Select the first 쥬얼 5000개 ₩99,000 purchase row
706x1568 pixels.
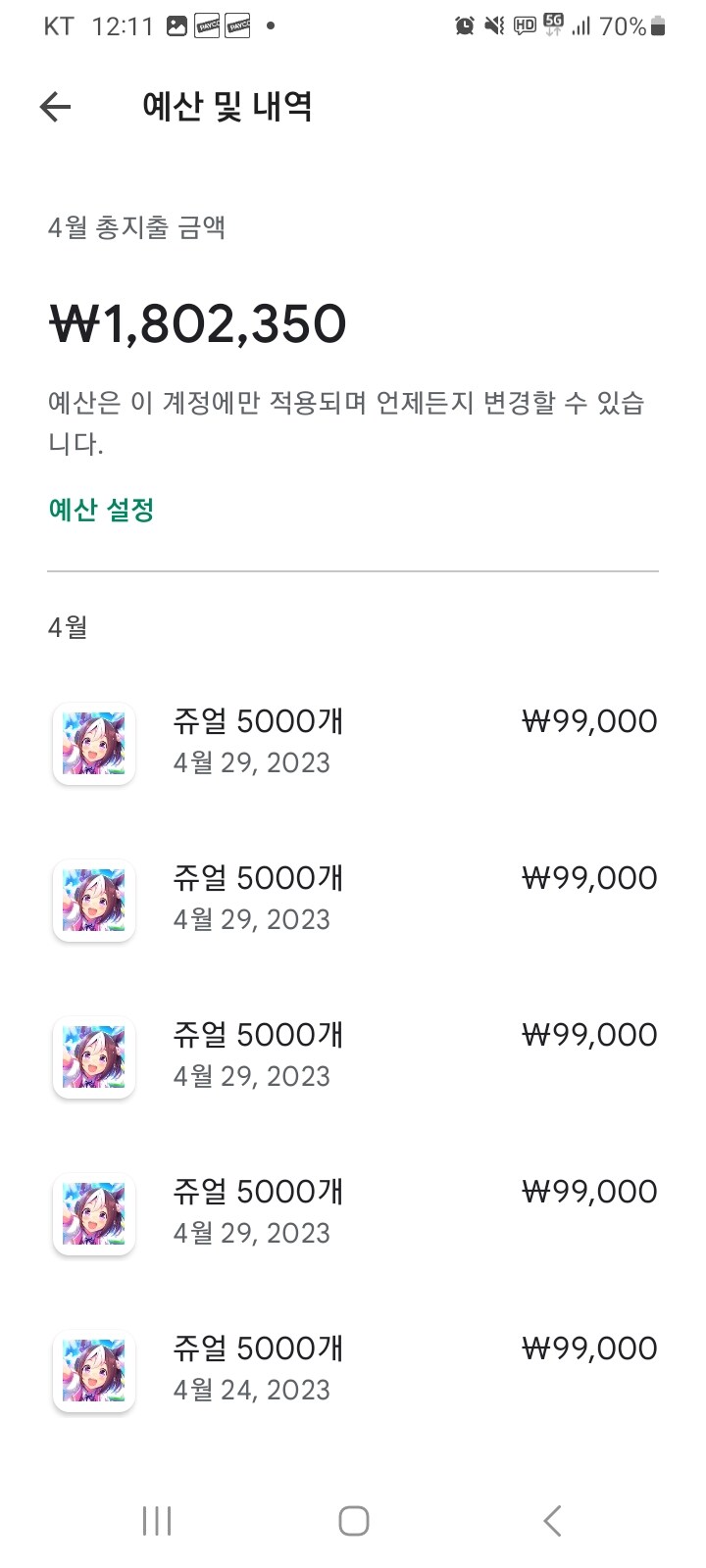(x=353, y=740)
